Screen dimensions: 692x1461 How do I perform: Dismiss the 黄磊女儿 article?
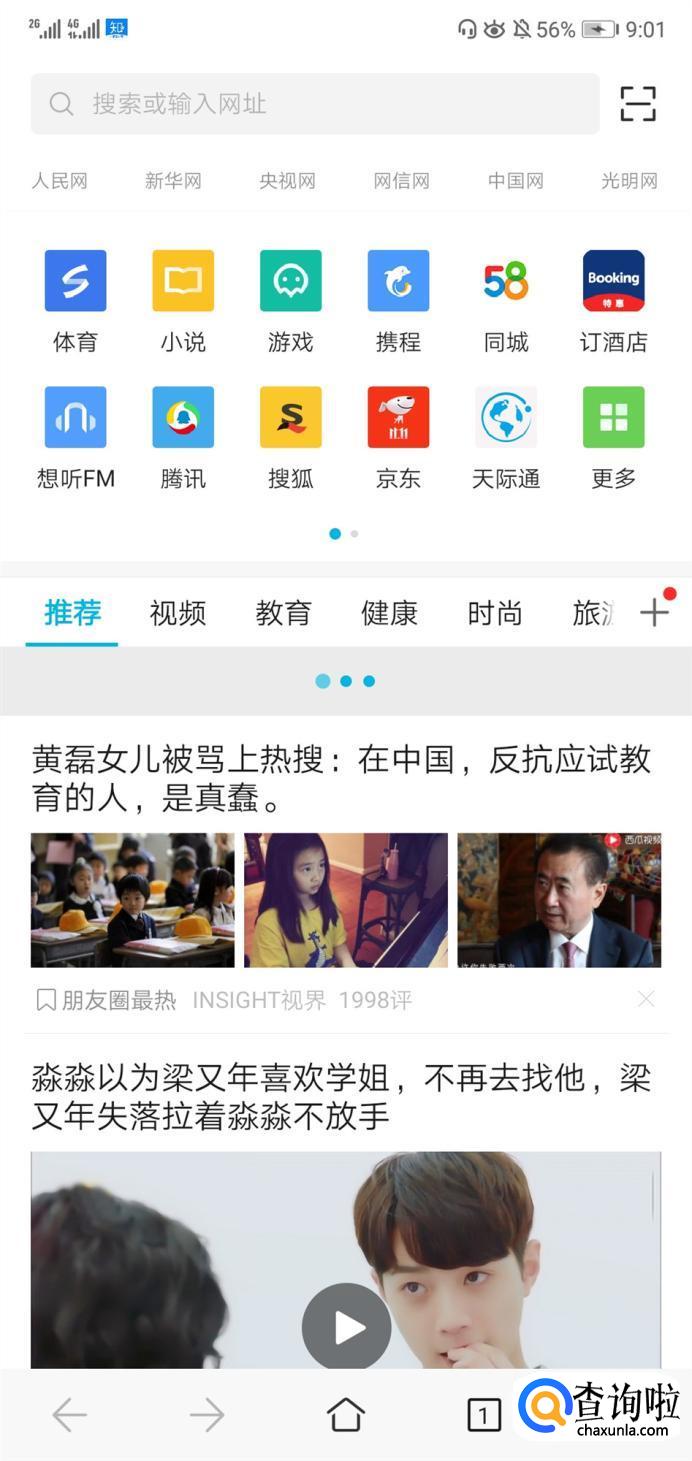[646, 998]
